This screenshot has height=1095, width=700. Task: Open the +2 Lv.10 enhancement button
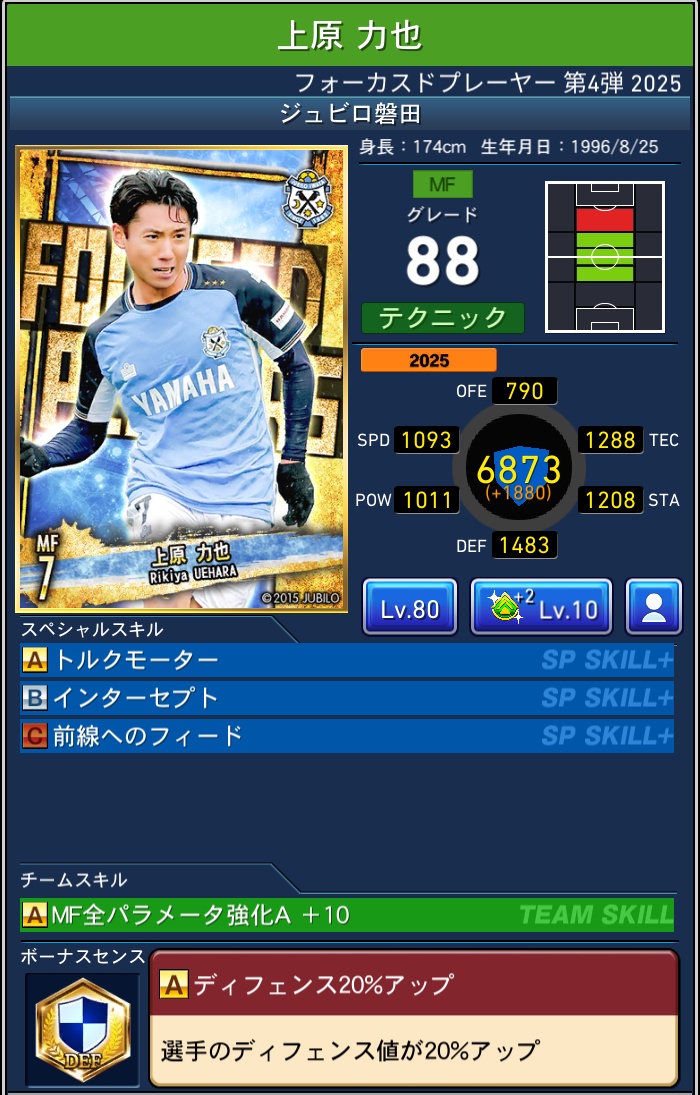click(541, 607)
